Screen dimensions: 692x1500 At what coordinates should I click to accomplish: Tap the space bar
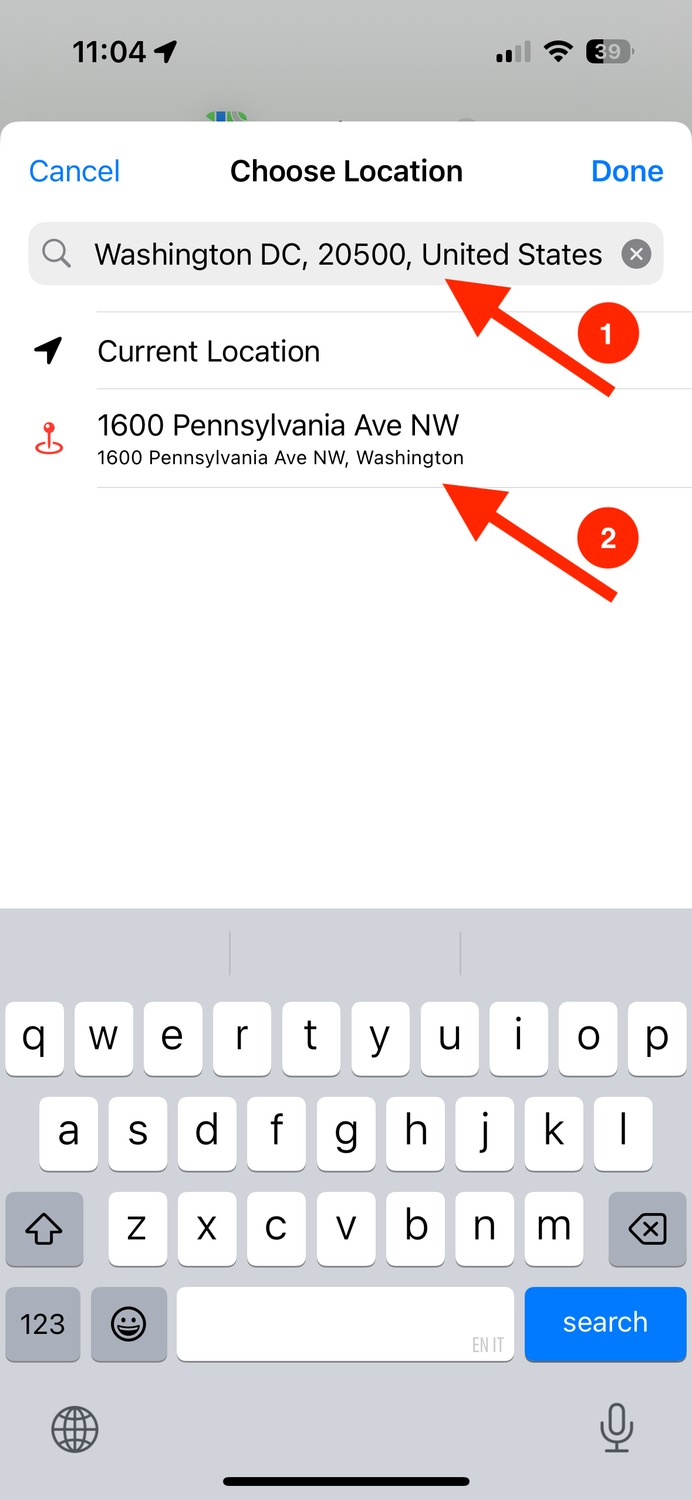(x=345, y=1324)
